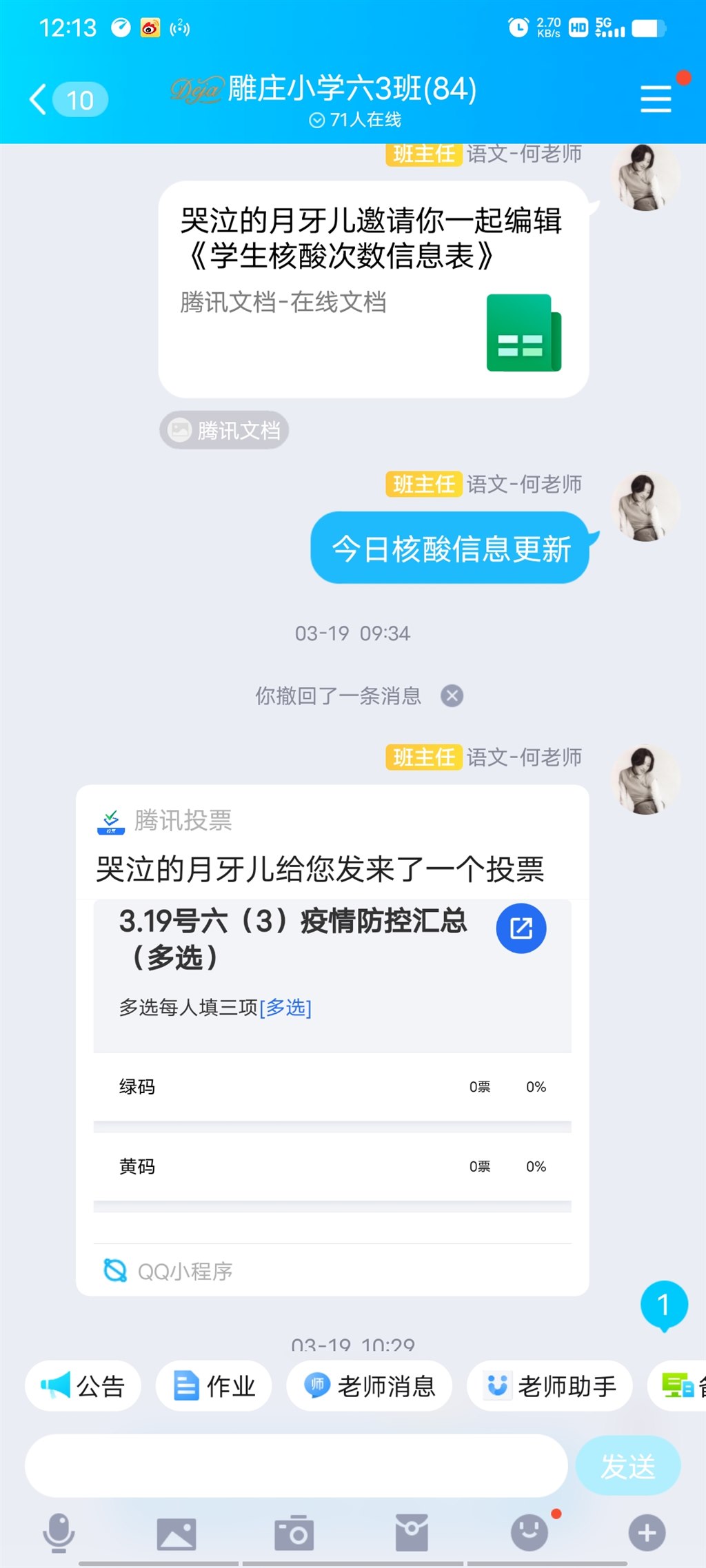
Task: Open the 公告 shortcut
Action: pos(83,1386)
